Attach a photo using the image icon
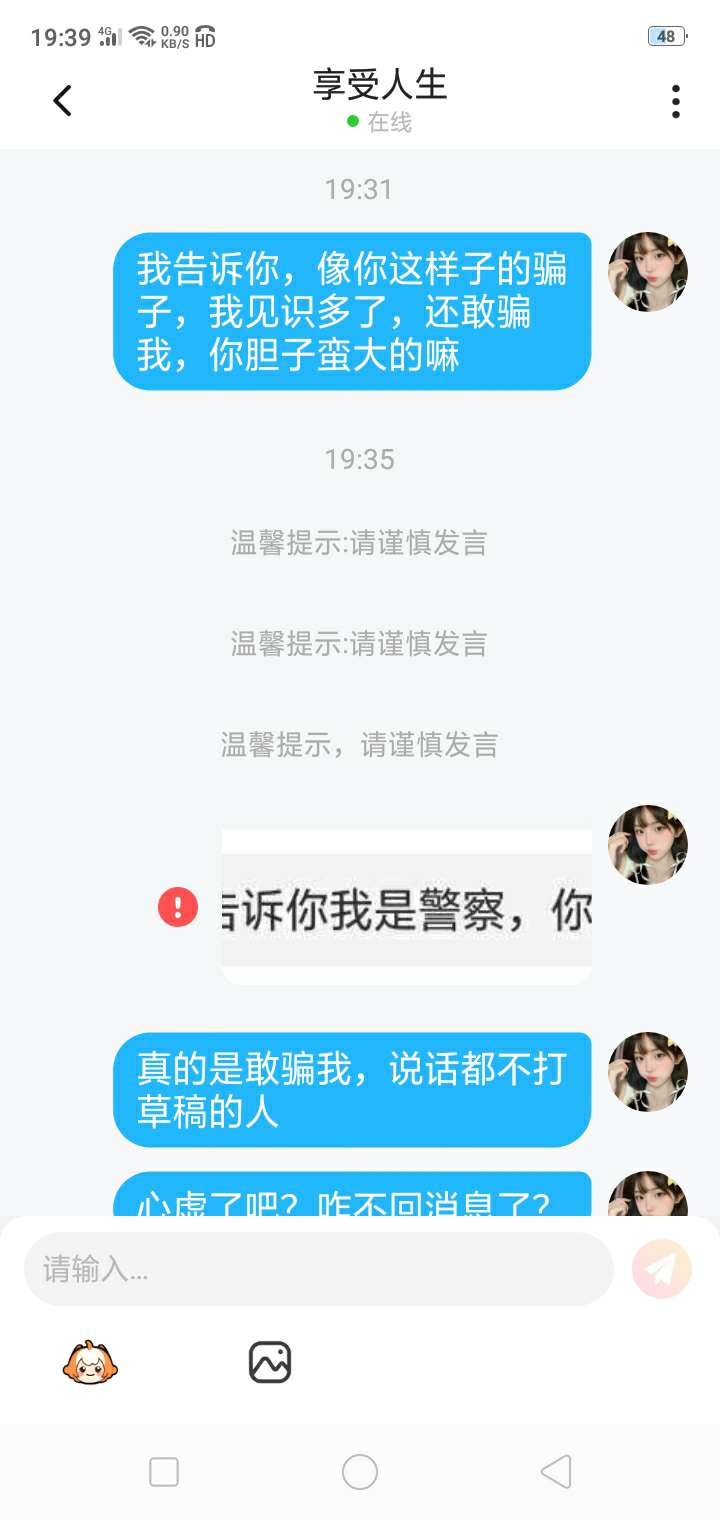The width and height of the screenshot is (720, 1520). tap(270, 1362)
